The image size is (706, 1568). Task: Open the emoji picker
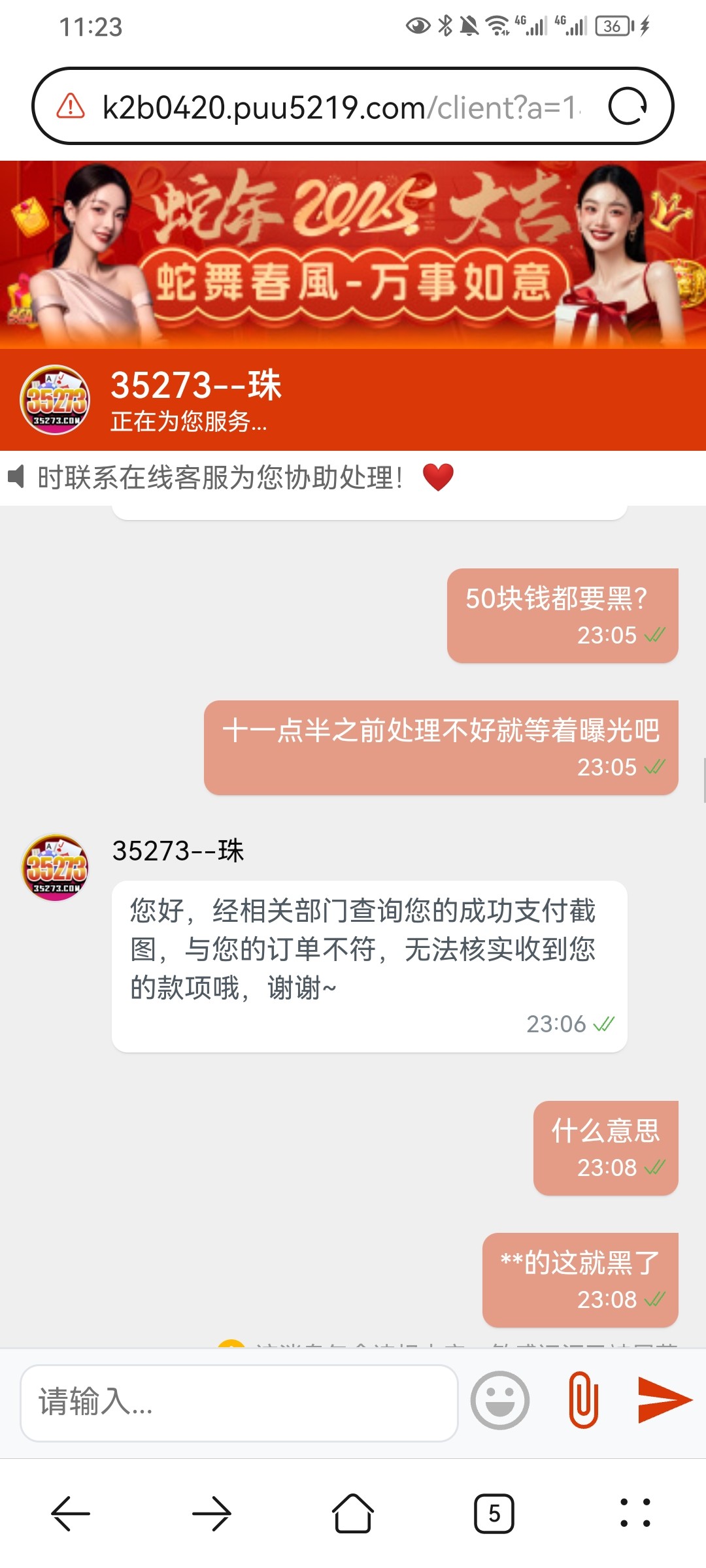click(500, 1400)
